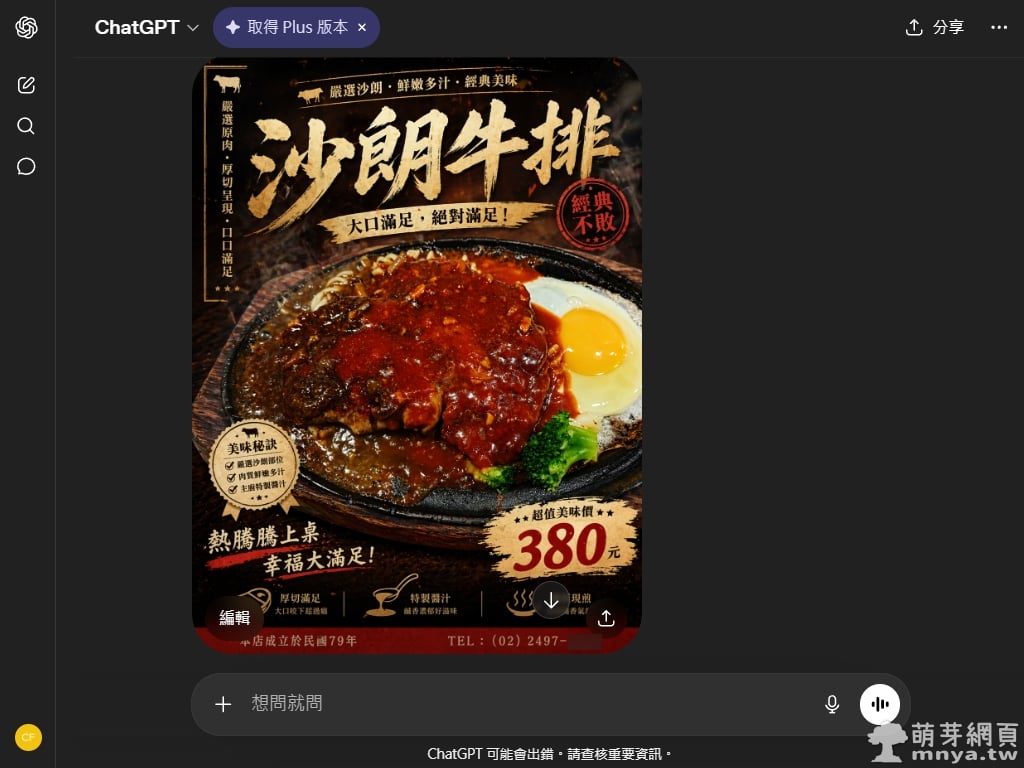The image size is (1024, 768).
Task: Start a new chat
Action: pyautogui.click(x=27, y=85)
